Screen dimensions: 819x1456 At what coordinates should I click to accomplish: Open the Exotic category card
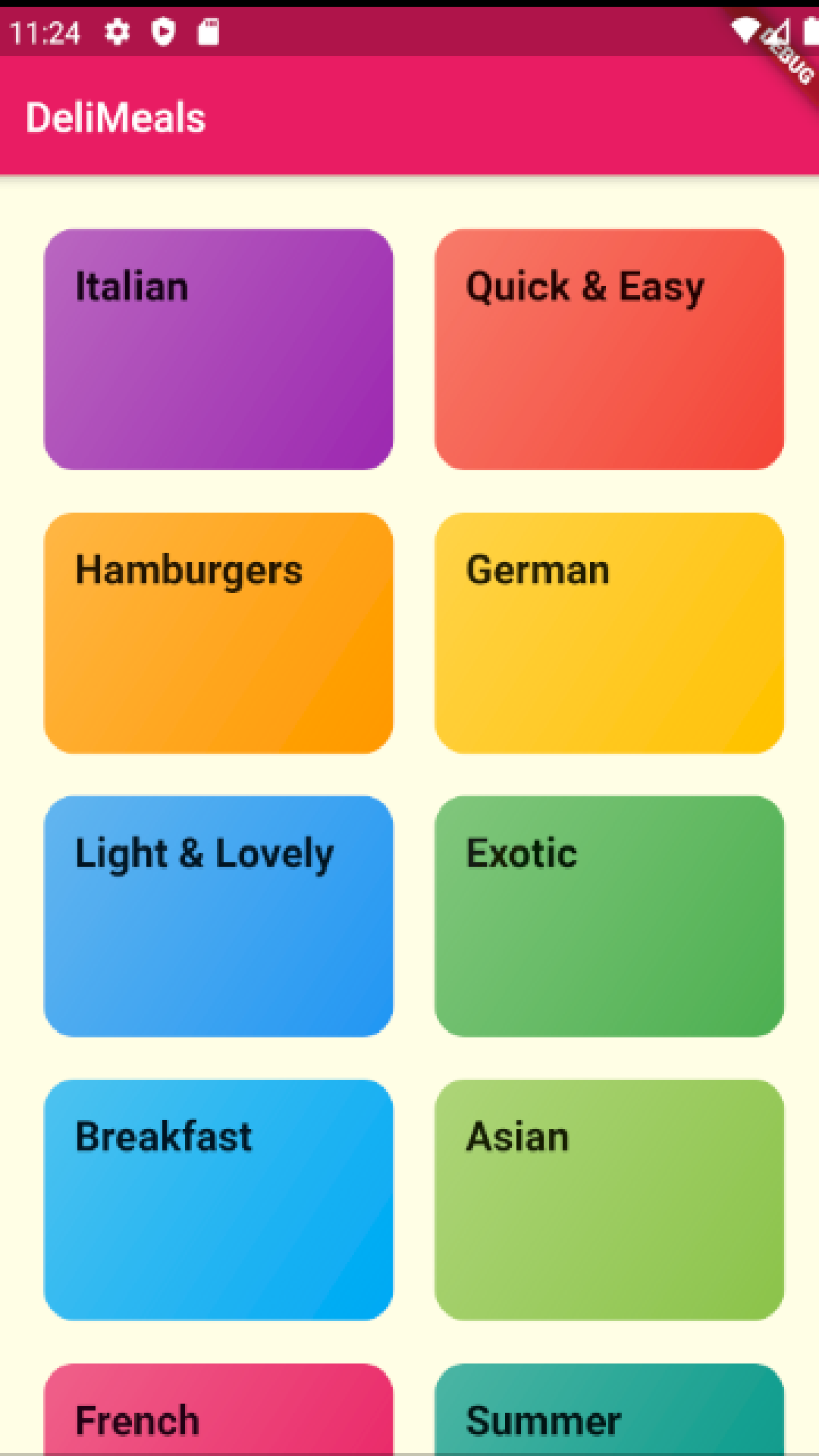609,916
